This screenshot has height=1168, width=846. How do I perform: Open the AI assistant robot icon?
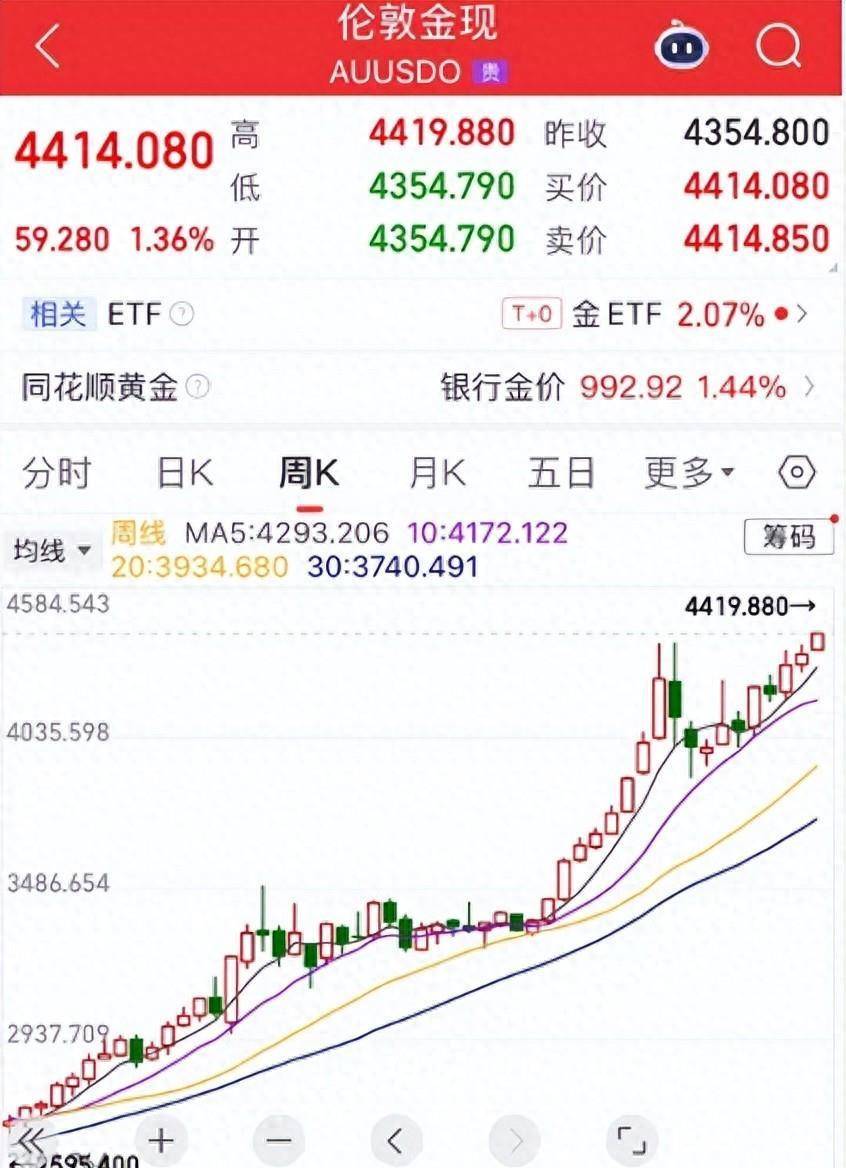pyautogui.click(x=680, y=44)
